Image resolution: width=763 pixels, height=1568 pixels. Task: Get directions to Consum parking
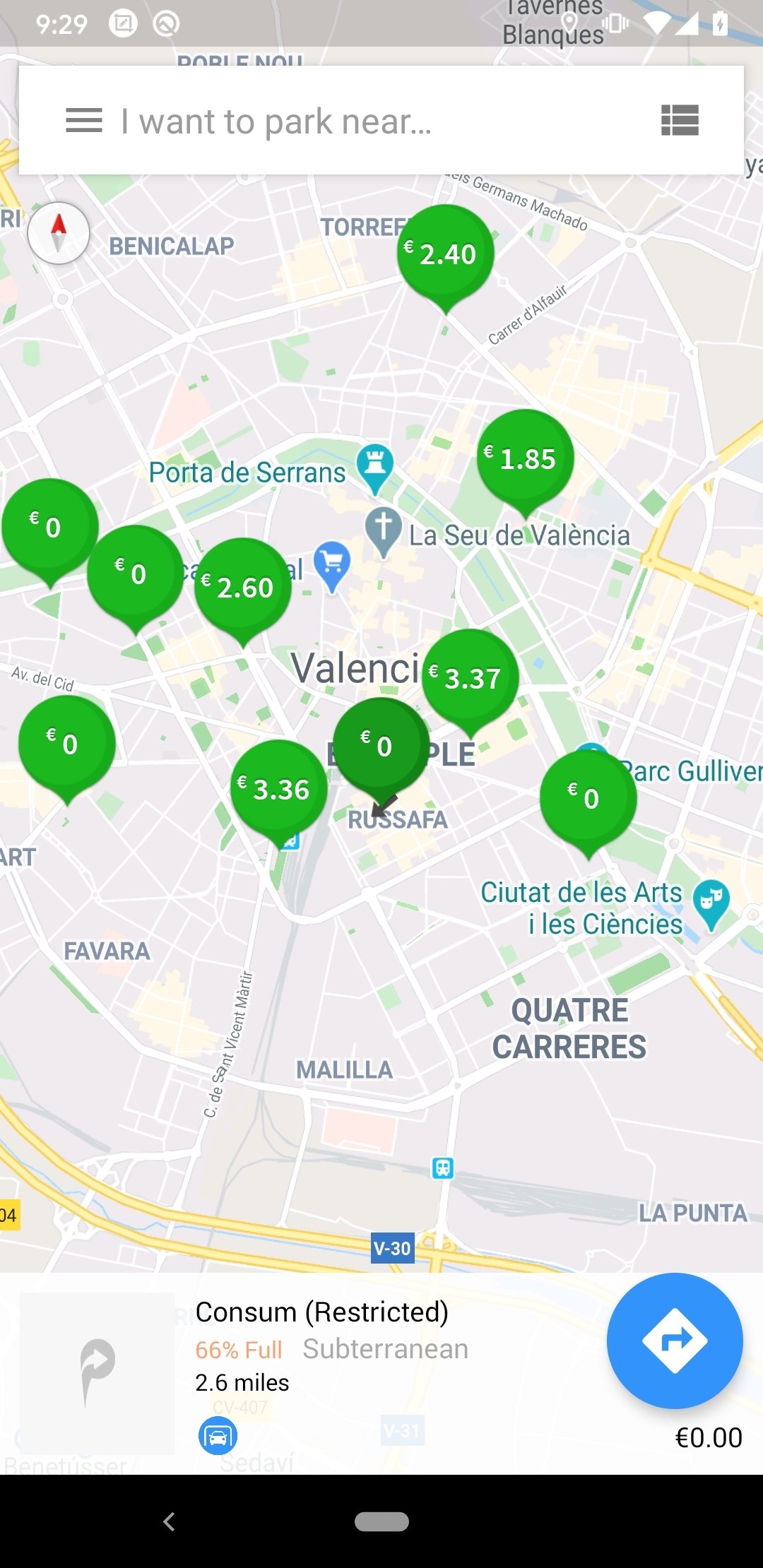click(675, 1340)
